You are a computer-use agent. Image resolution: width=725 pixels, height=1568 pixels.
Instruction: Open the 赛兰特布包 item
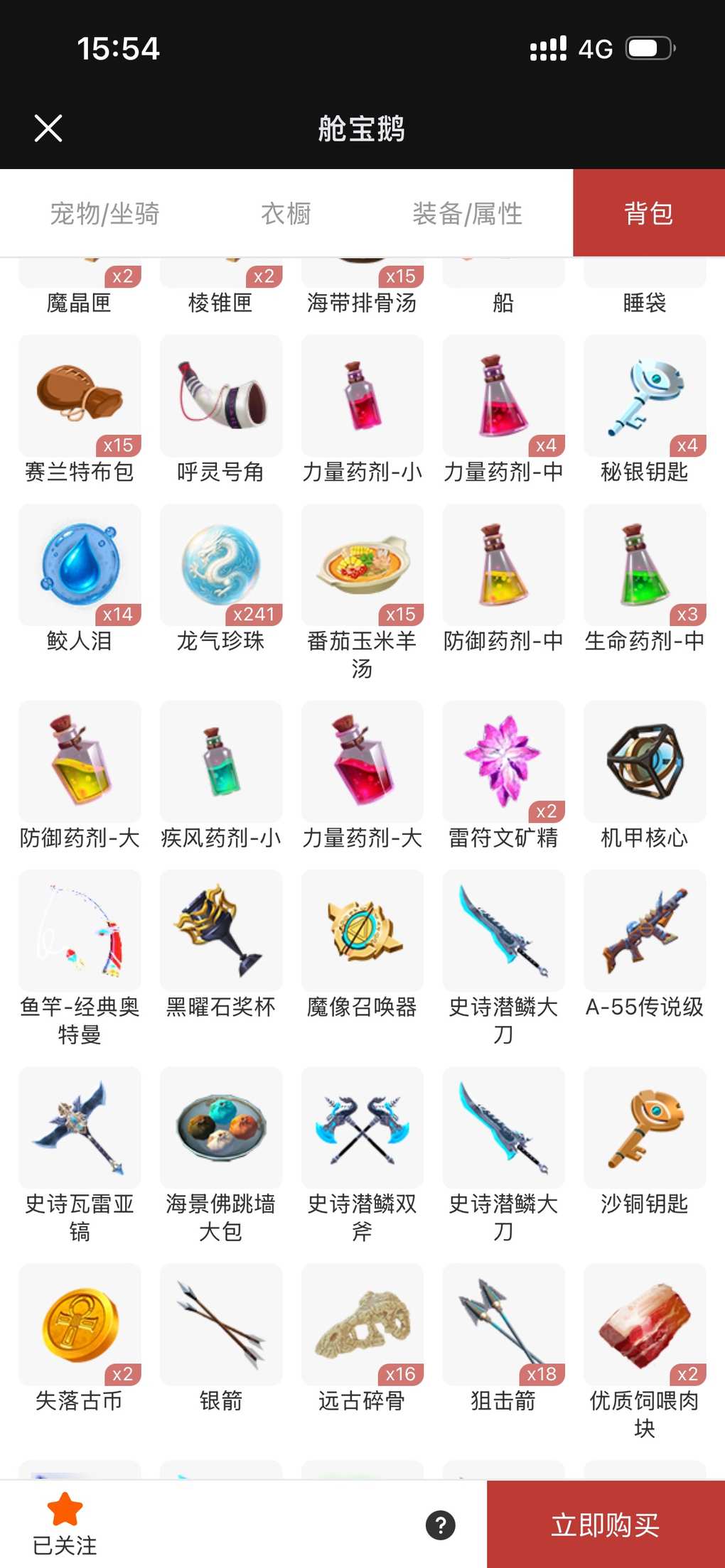pos(80,396)
